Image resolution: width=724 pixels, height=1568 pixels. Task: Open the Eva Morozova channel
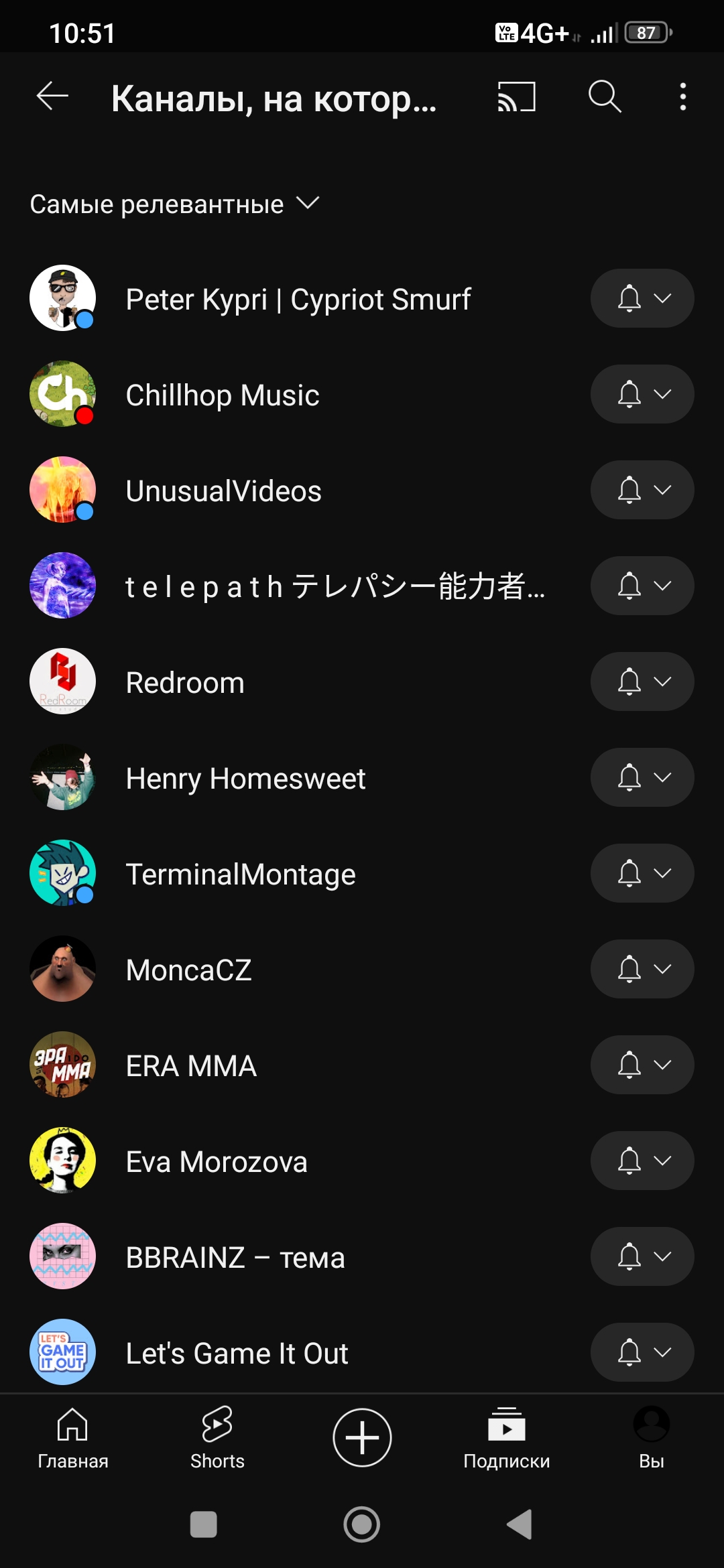[x=216, y=1161]
